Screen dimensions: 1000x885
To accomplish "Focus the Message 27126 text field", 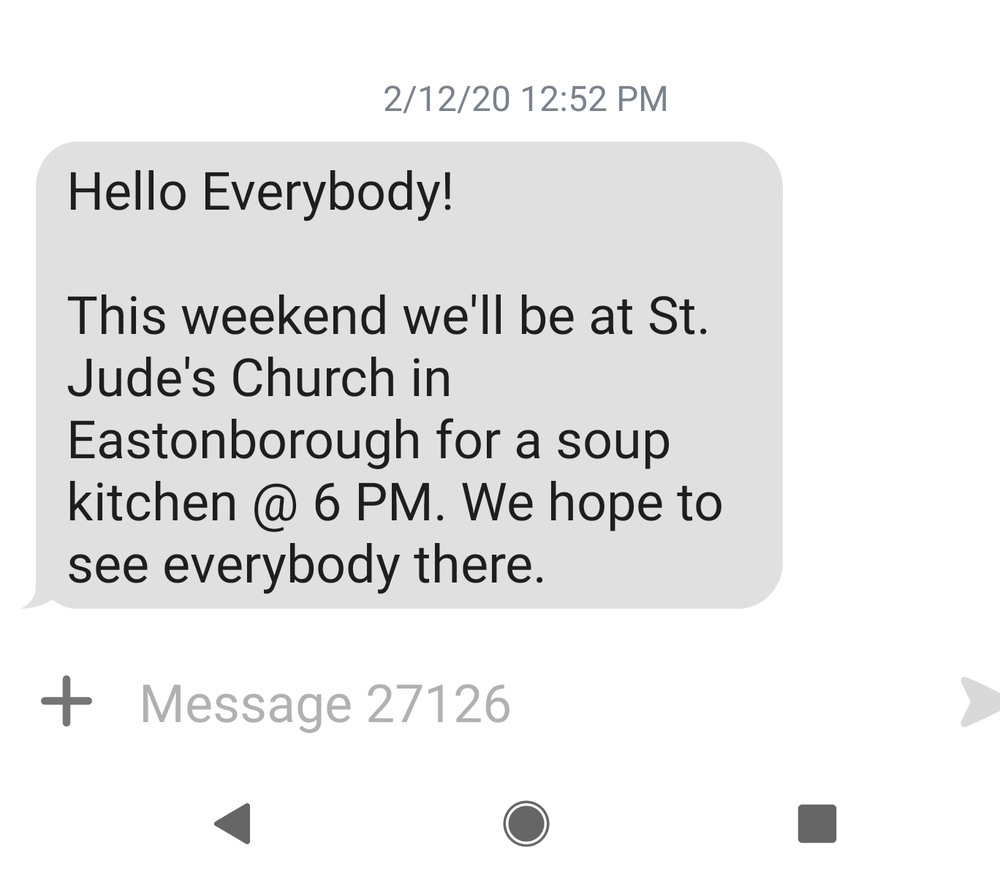I will [x=500, y=704].
